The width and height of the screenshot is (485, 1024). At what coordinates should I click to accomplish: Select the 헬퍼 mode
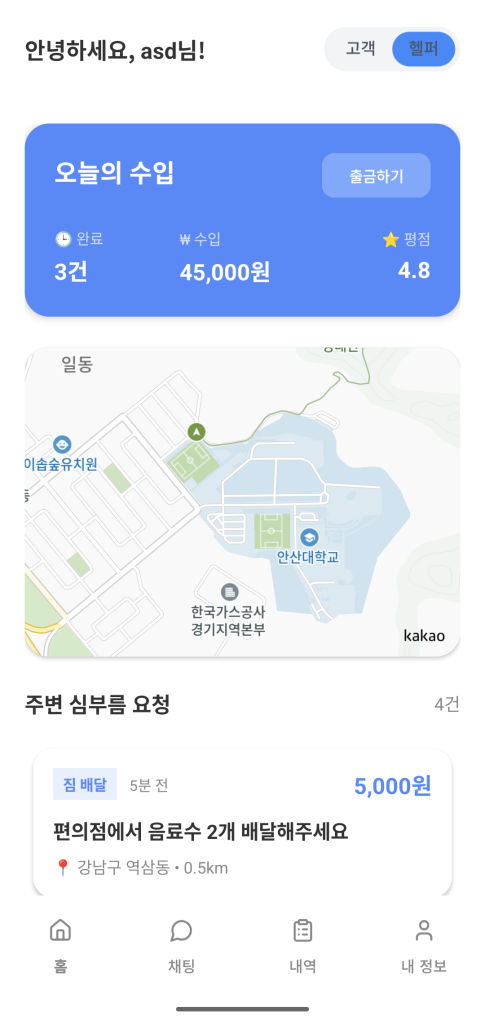[424, 49]
